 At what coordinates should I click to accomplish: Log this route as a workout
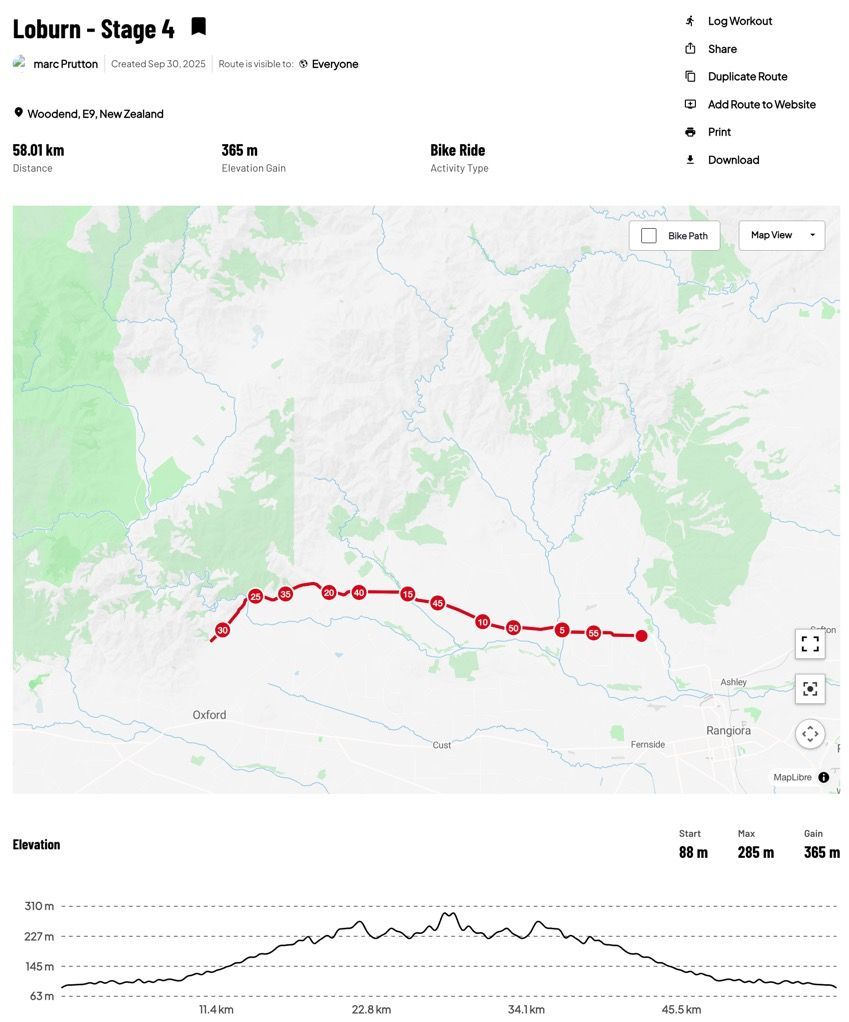[x=739, y=21]
